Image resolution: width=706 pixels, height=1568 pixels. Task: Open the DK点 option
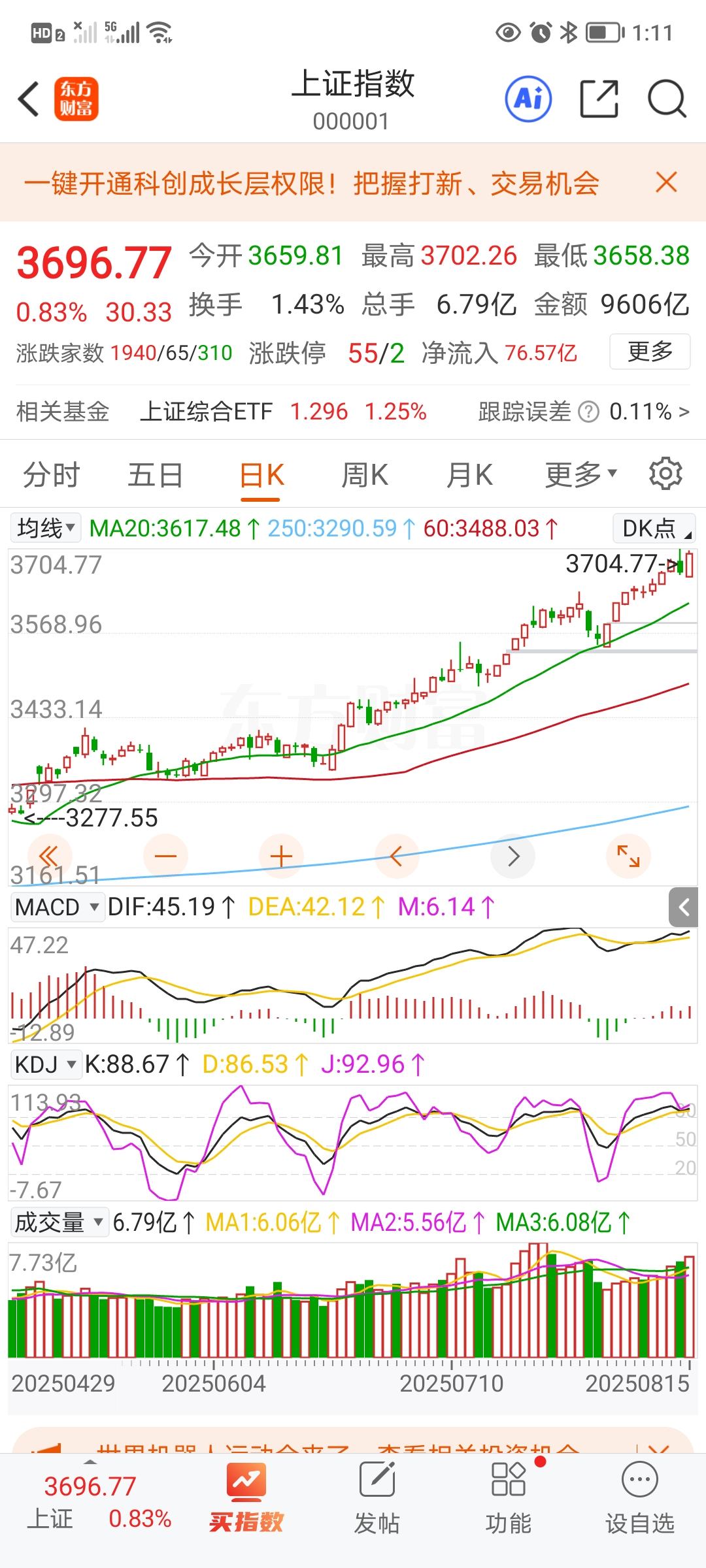point(654,528)
